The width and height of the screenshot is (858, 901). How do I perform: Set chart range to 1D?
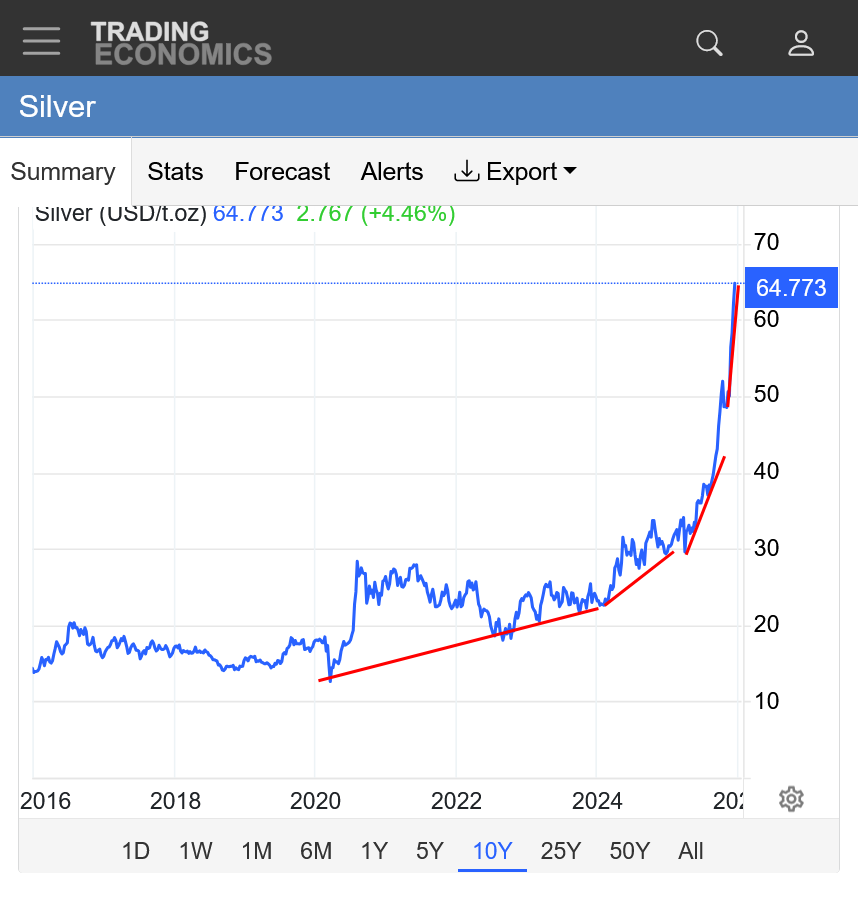click(136, 851)
